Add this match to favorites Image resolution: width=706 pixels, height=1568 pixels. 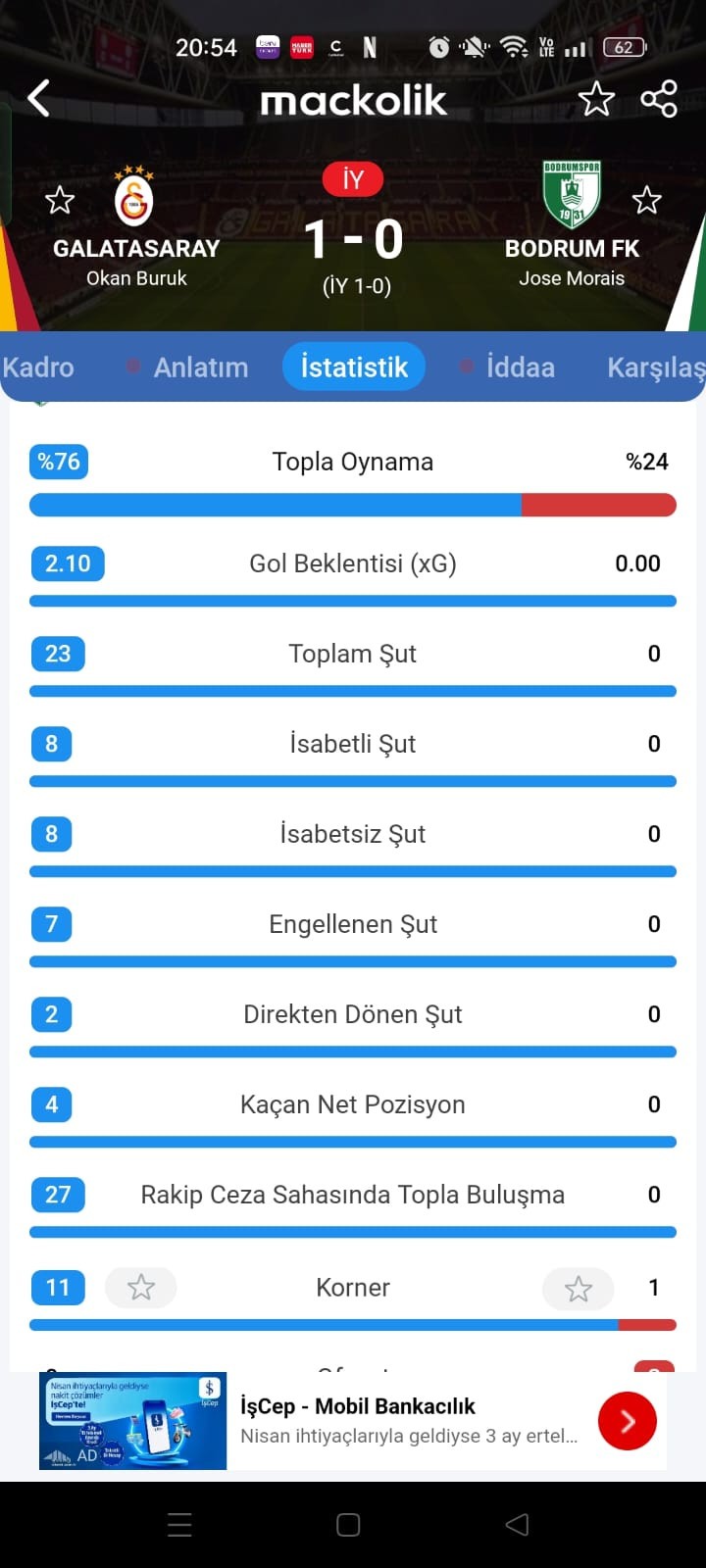pos(596,99)
